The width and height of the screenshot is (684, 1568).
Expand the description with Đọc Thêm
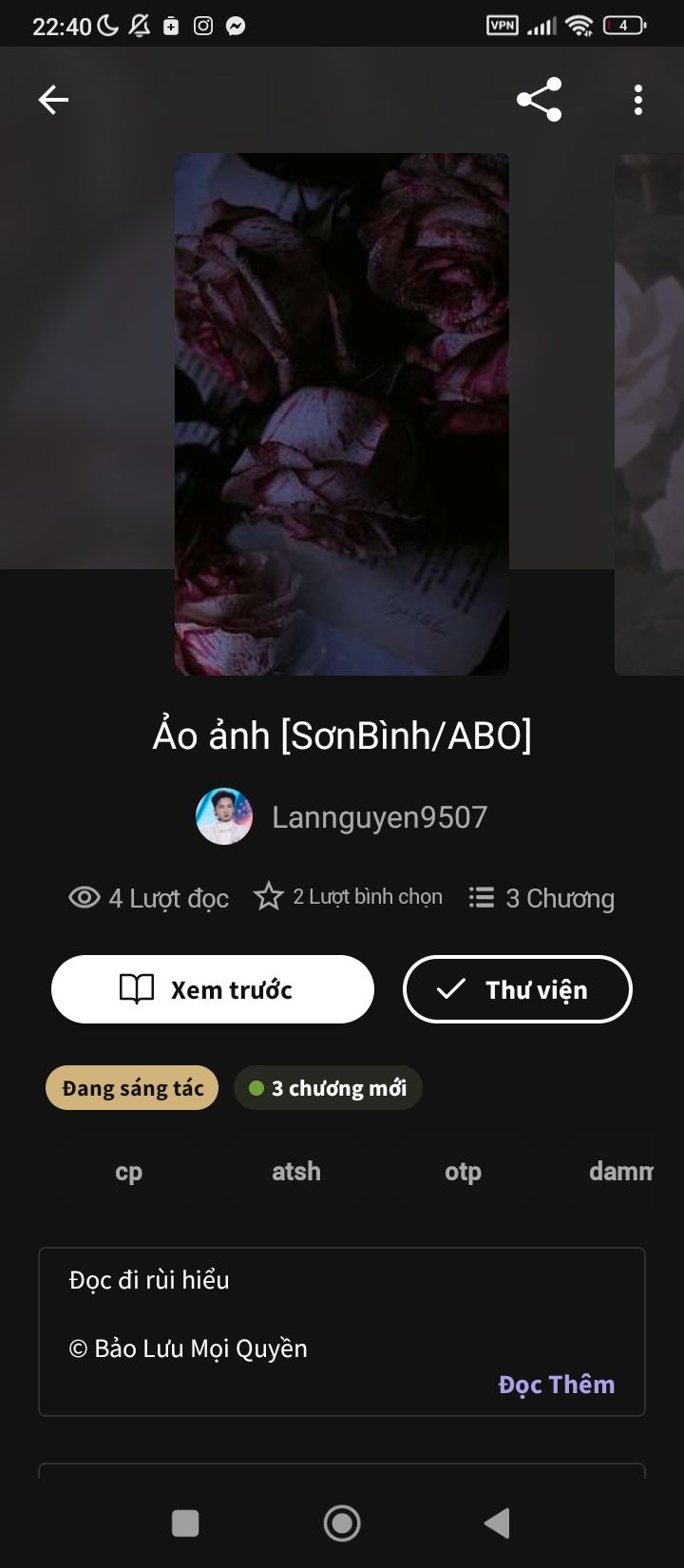point(557,1385)
